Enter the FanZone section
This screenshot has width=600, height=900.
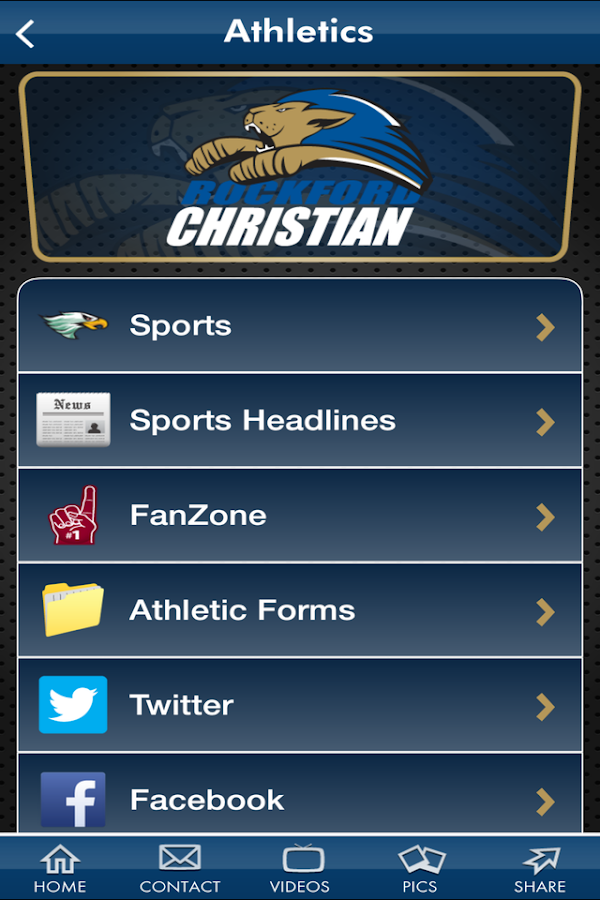[x=300, y=516]
